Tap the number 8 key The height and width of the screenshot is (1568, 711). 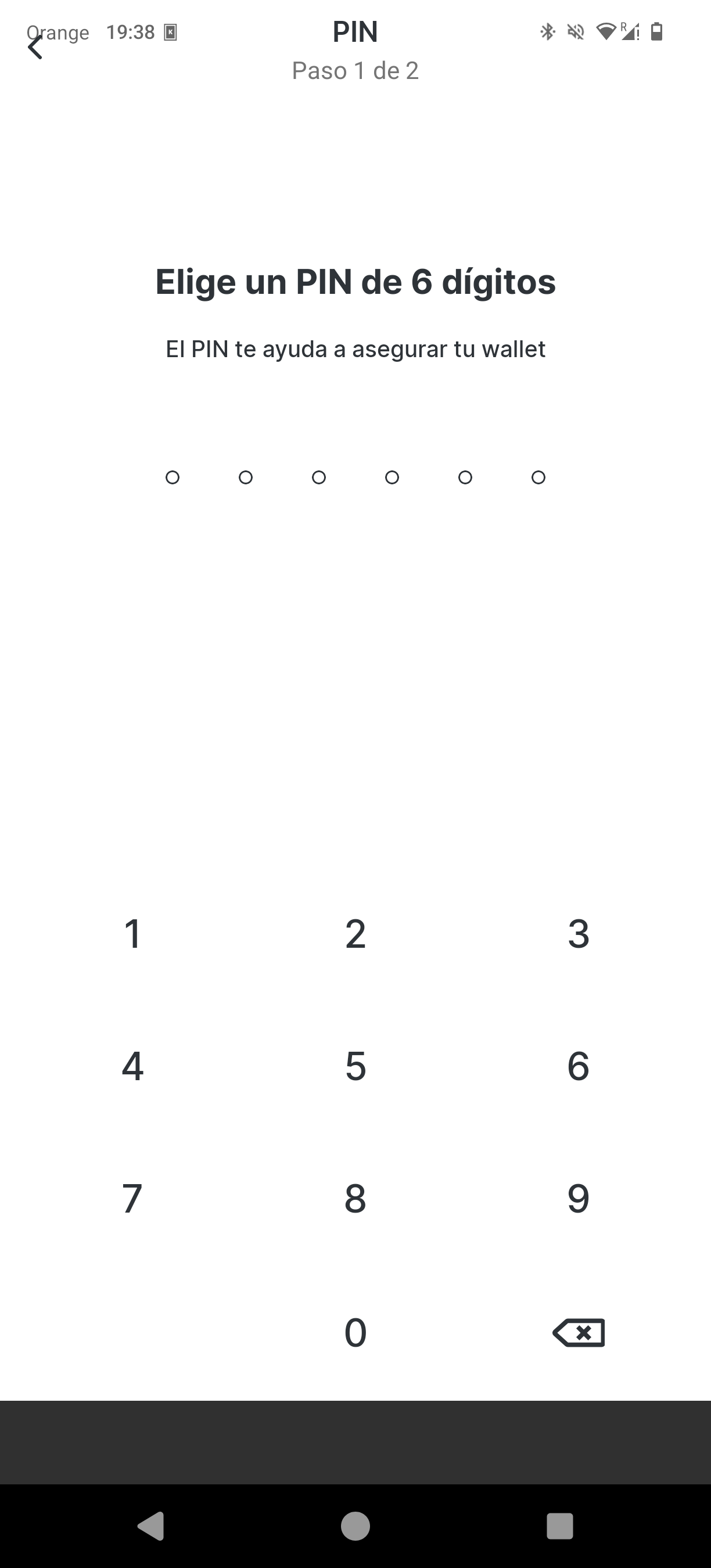pyautogui.click(x=355, y=1199)
